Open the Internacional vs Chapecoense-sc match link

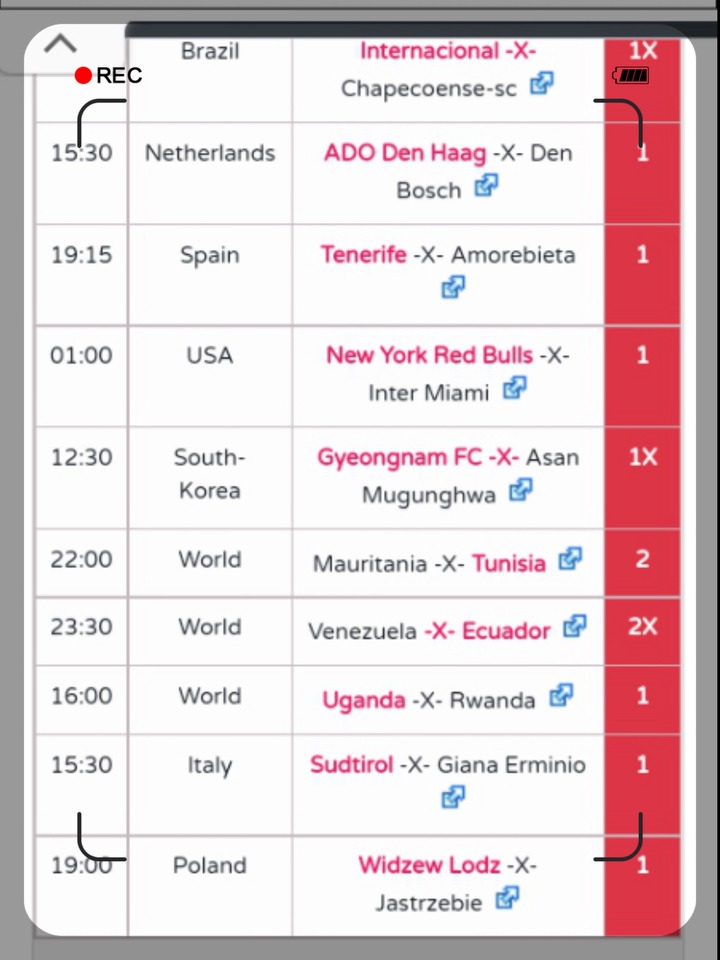(x=542, y=84)
